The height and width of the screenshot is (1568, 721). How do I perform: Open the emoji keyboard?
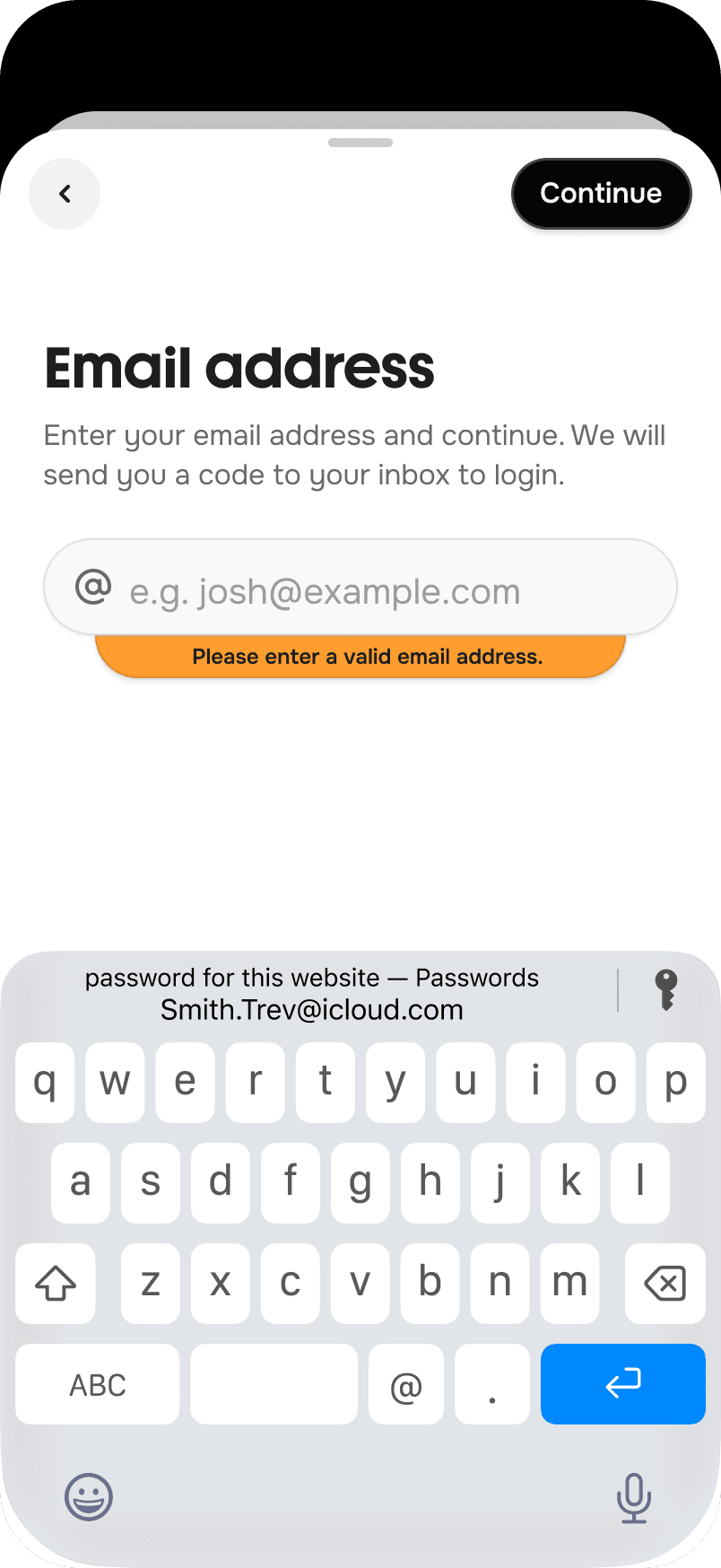[x=89, y=1497]
